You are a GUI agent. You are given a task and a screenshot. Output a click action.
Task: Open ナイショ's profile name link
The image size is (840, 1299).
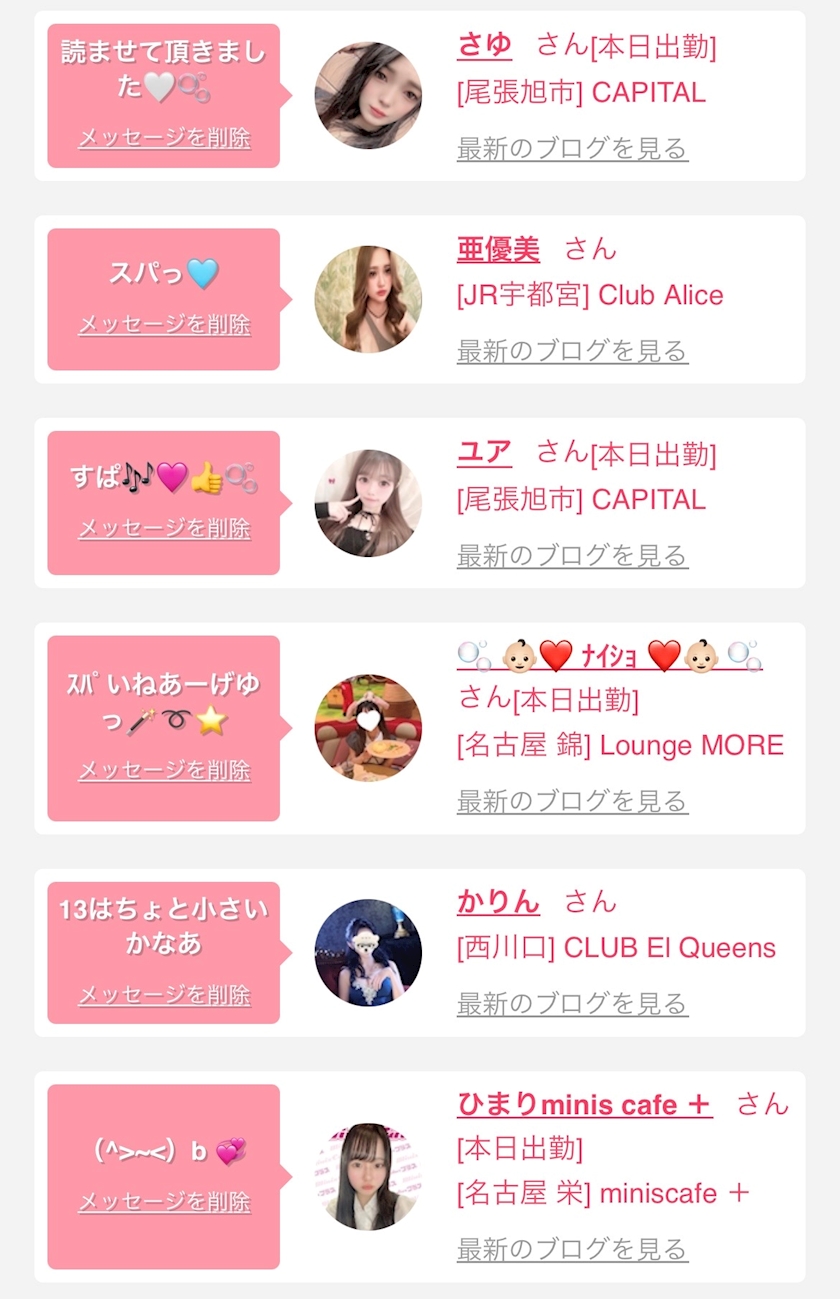pyautogui.click(x=610, y=656)
